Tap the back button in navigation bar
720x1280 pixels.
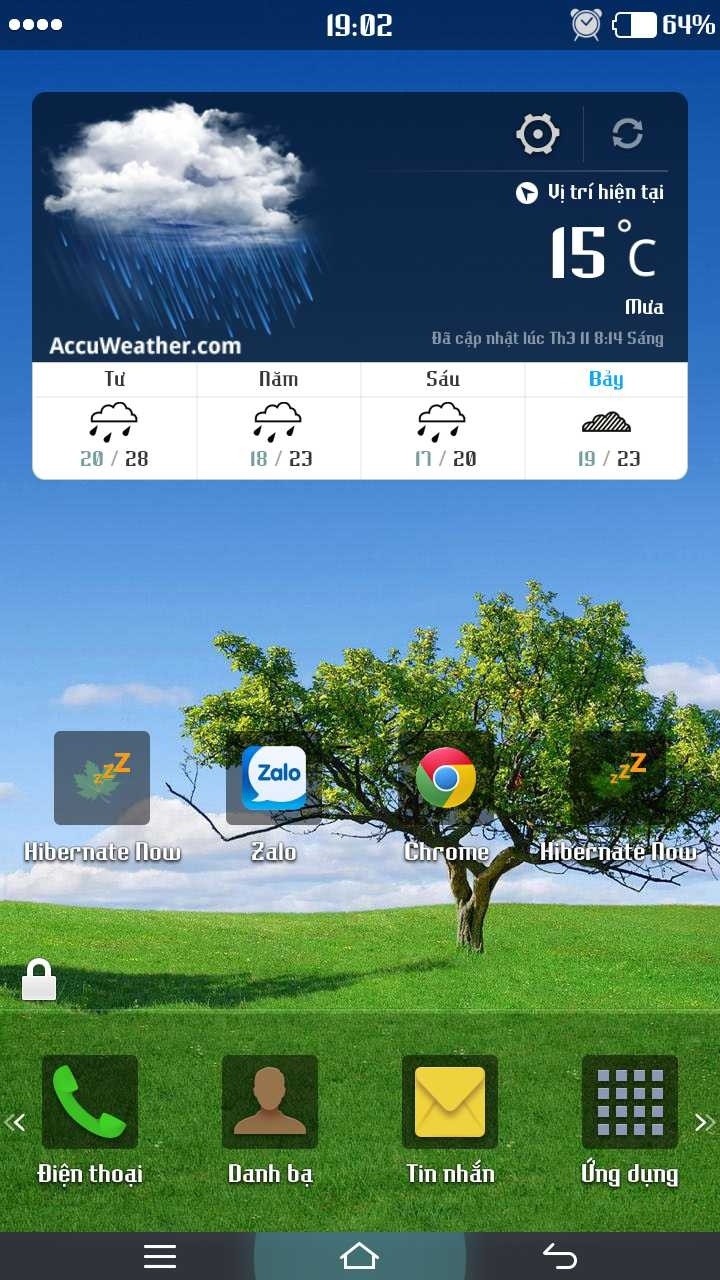click(560, 1256)
